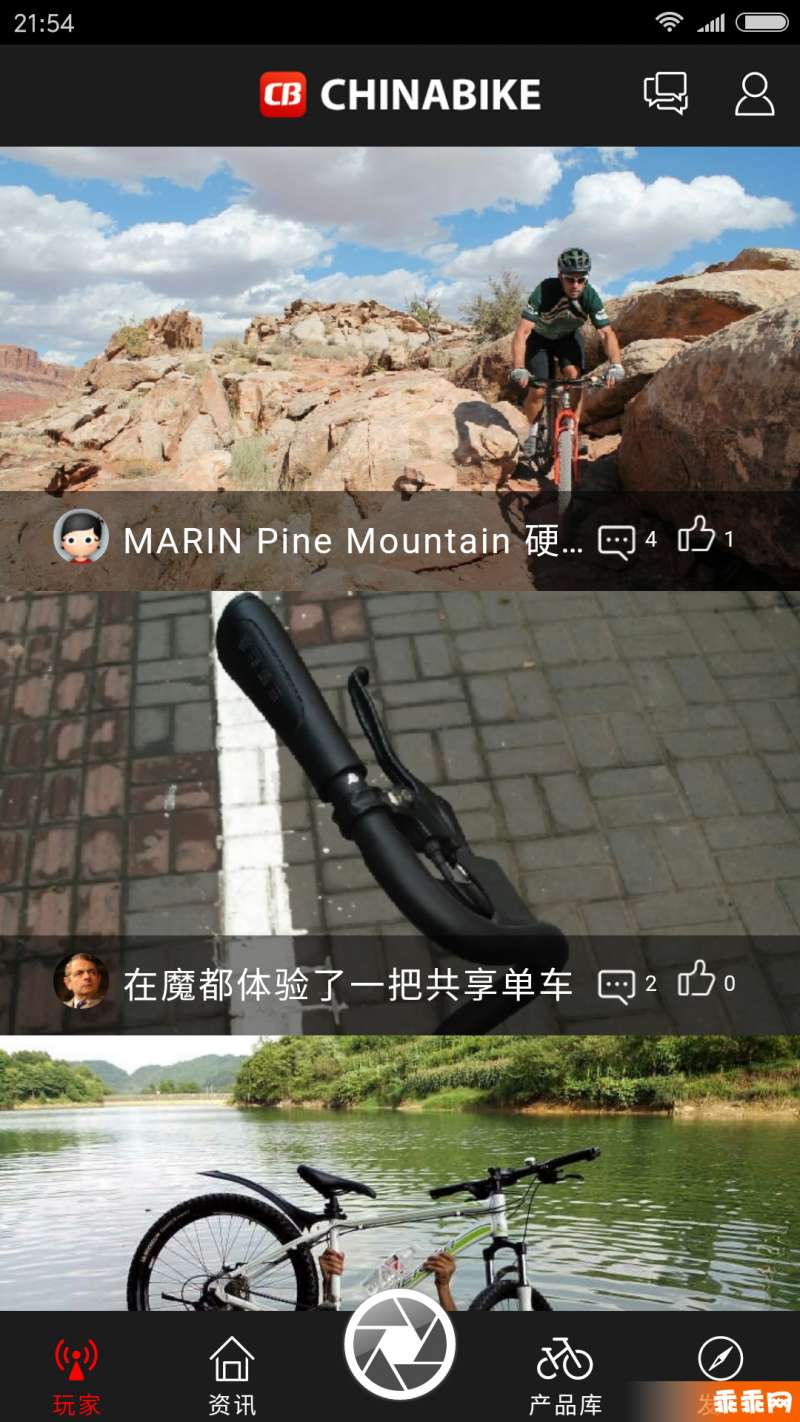Open the user profile icon
800x1422 pixels.
click(x=754, y=94)
